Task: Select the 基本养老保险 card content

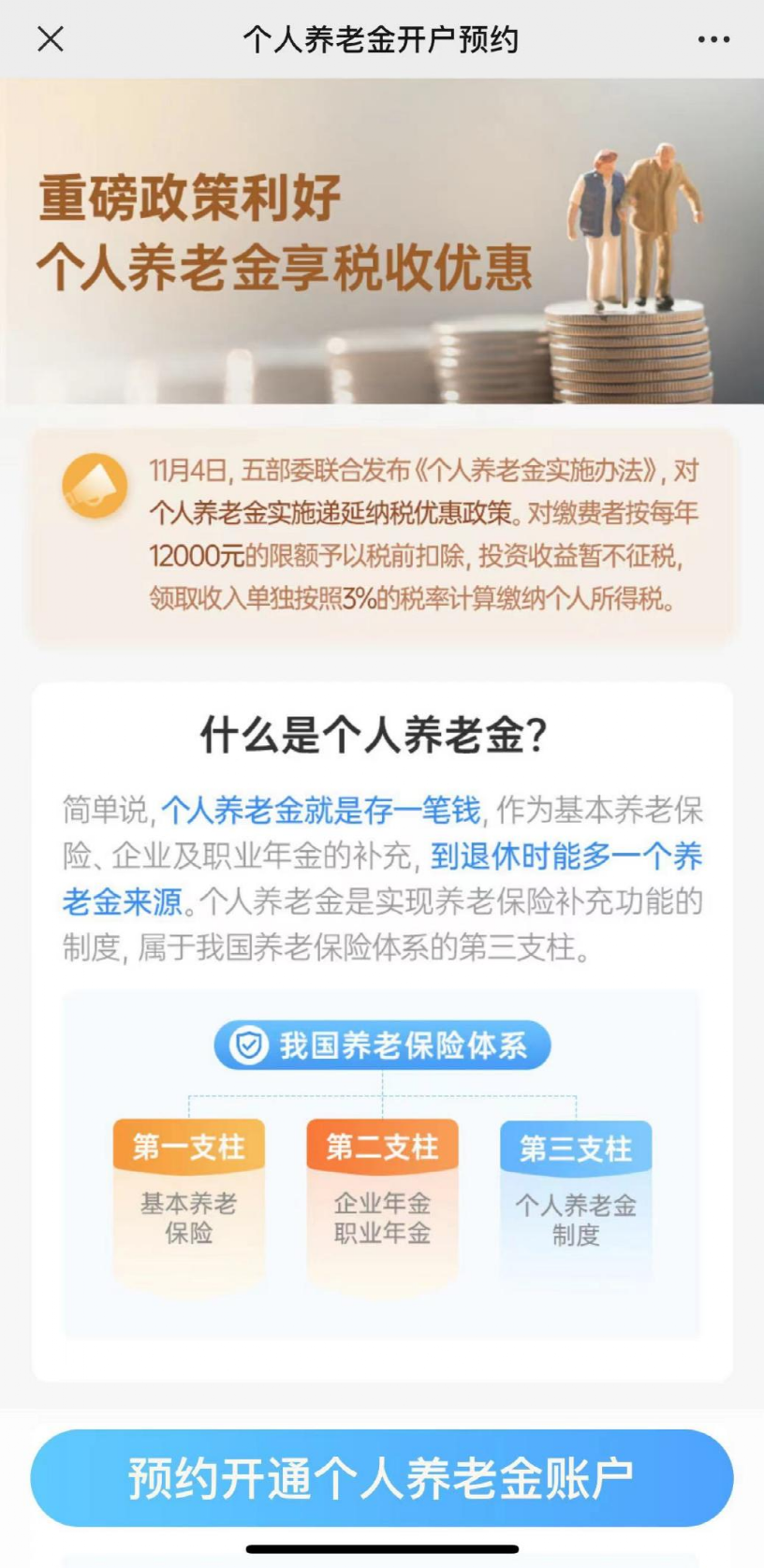Action: tap(187, 1217)
